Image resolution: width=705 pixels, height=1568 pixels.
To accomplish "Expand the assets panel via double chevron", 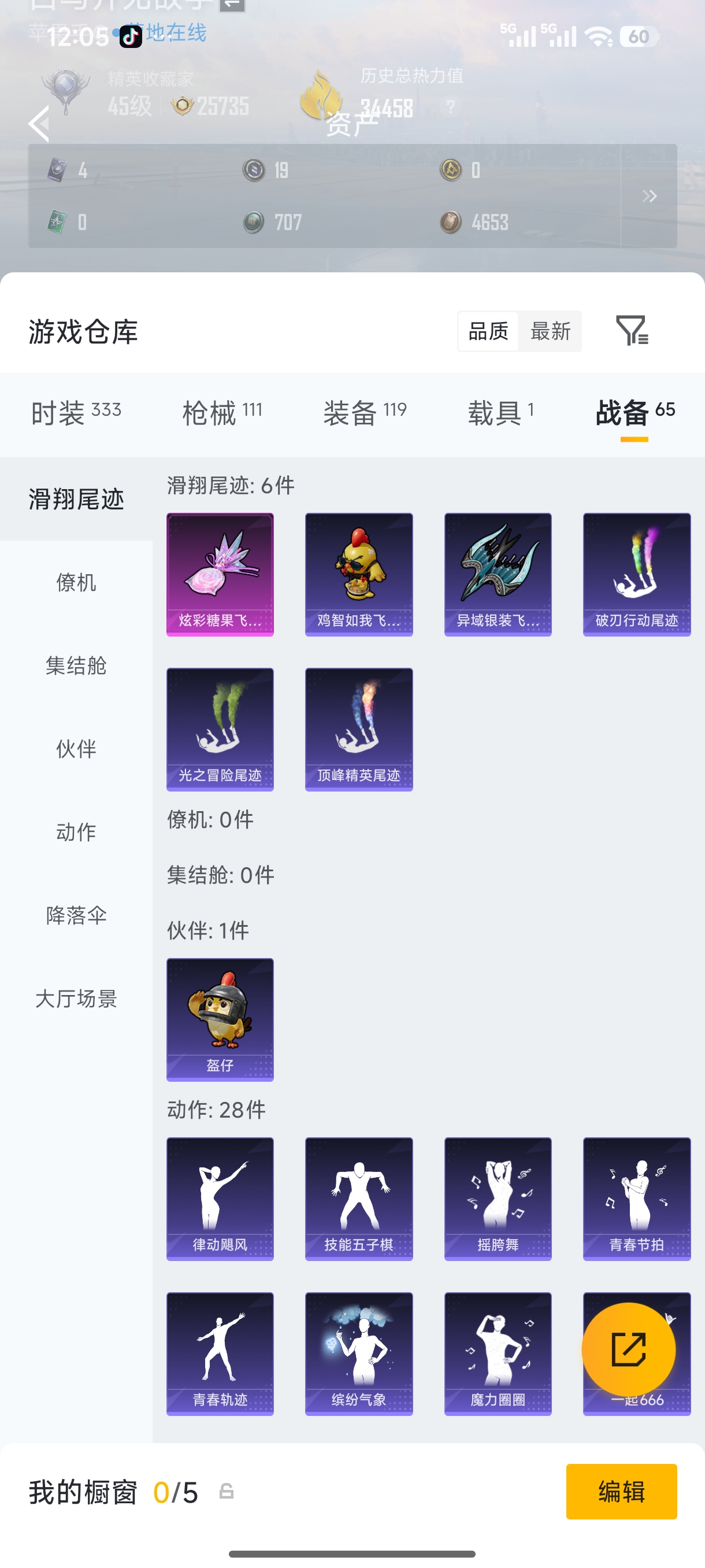I will (650, 196).
